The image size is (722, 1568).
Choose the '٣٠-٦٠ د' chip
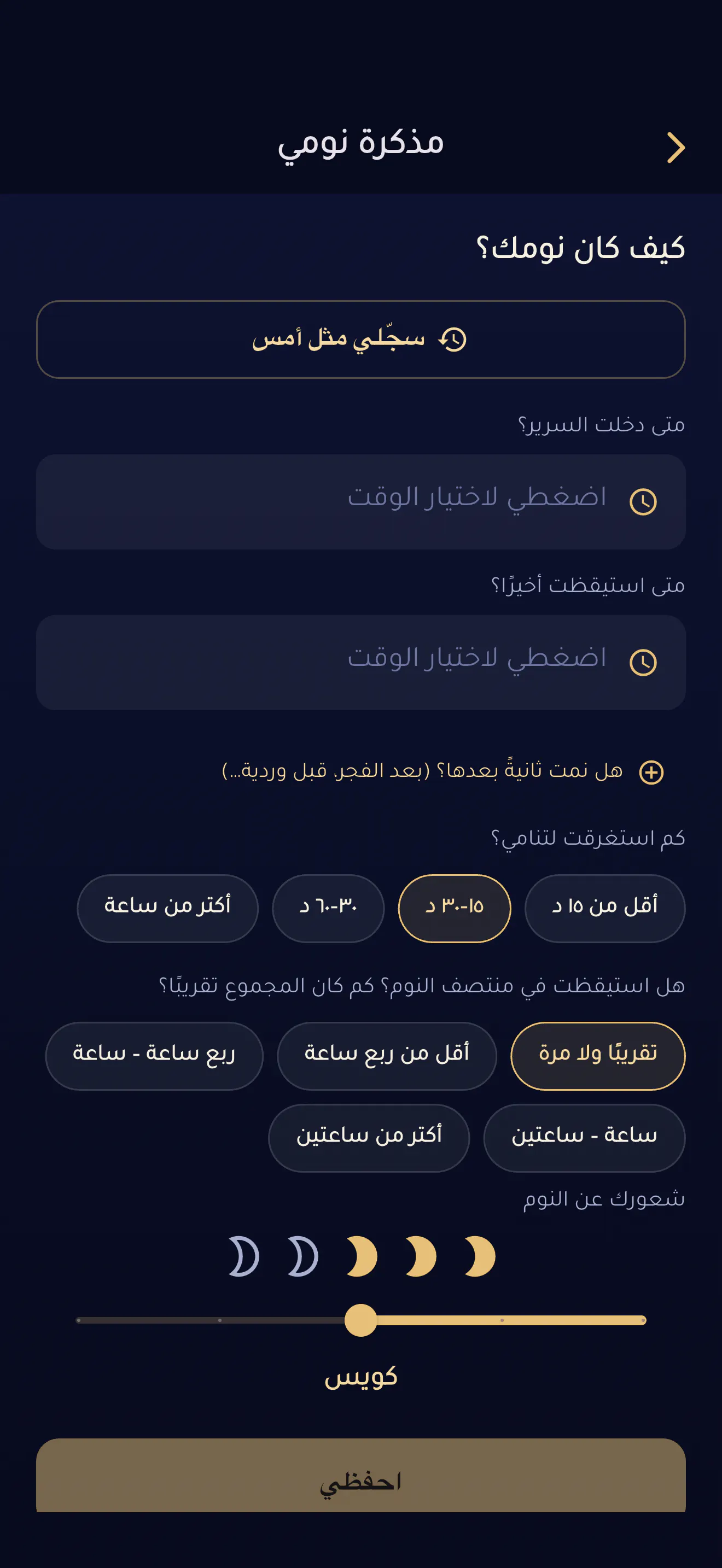328,908
